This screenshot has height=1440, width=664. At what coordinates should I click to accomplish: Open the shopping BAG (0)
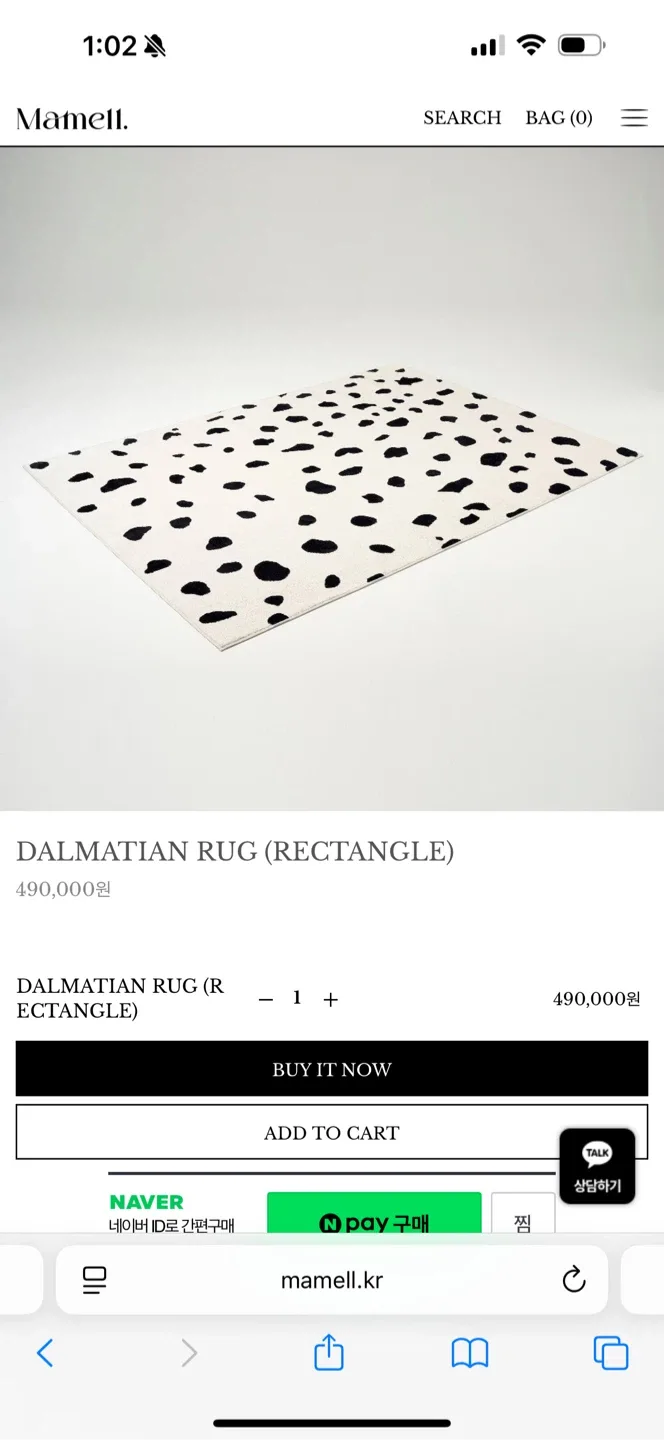[x=558, y=118]
